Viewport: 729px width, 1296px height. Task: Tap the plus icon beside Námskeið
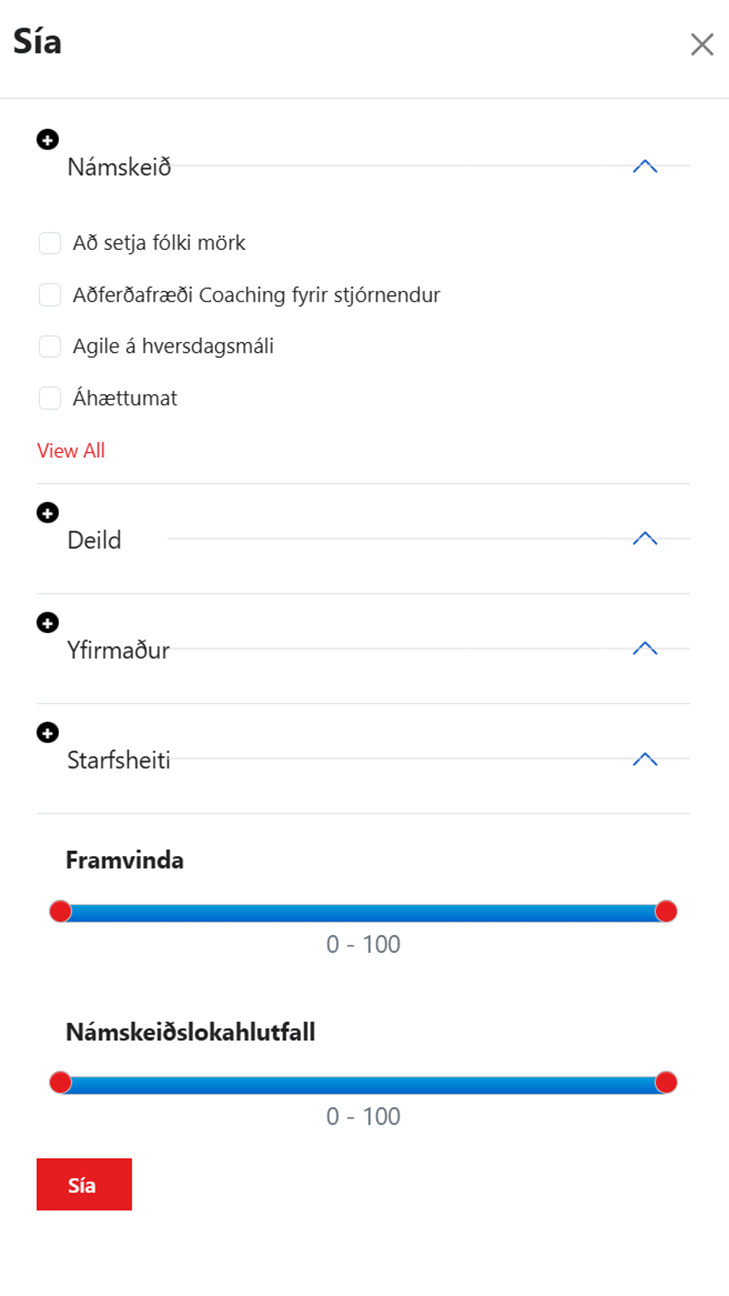coord(47,140)
